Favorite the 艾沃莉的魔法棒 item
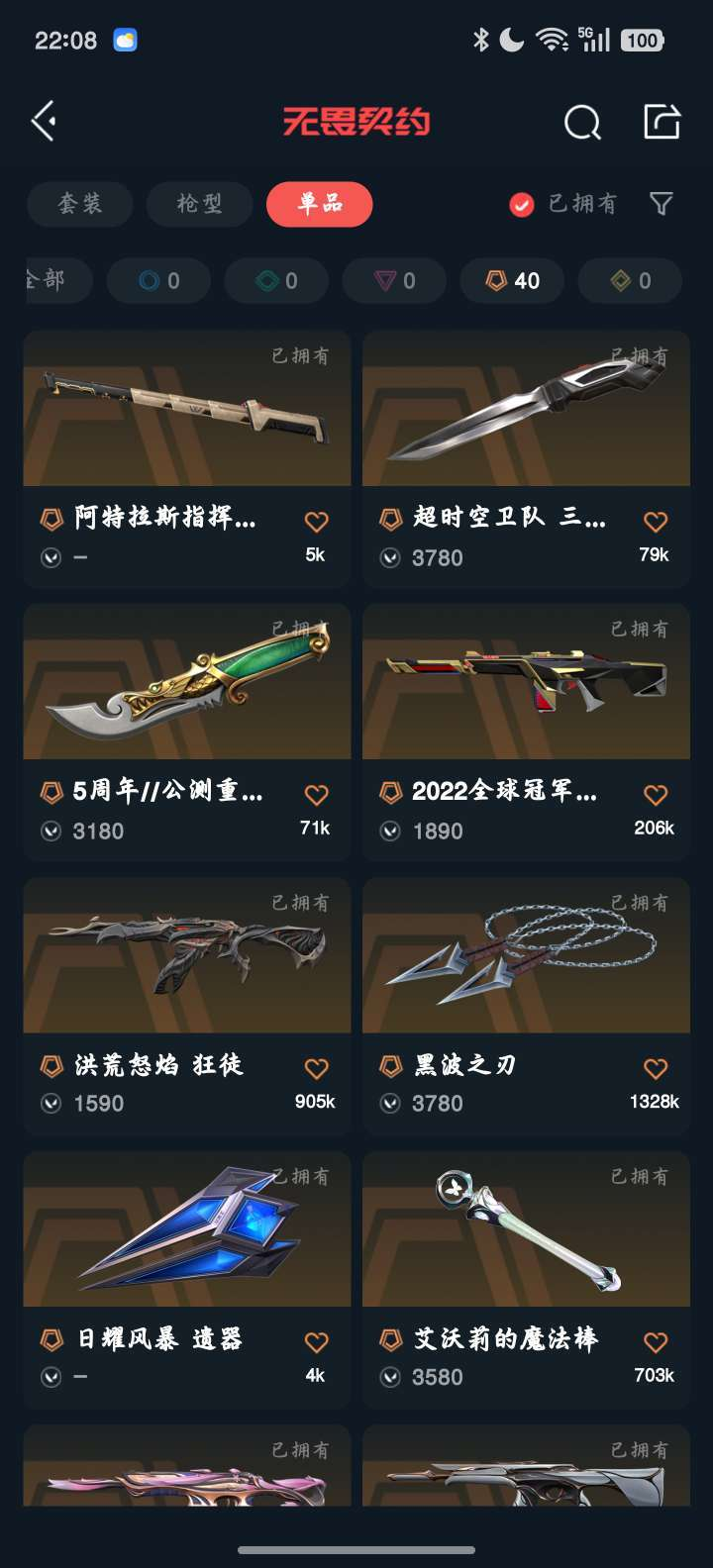713x1568 pixels. [x=656, y=1341]
